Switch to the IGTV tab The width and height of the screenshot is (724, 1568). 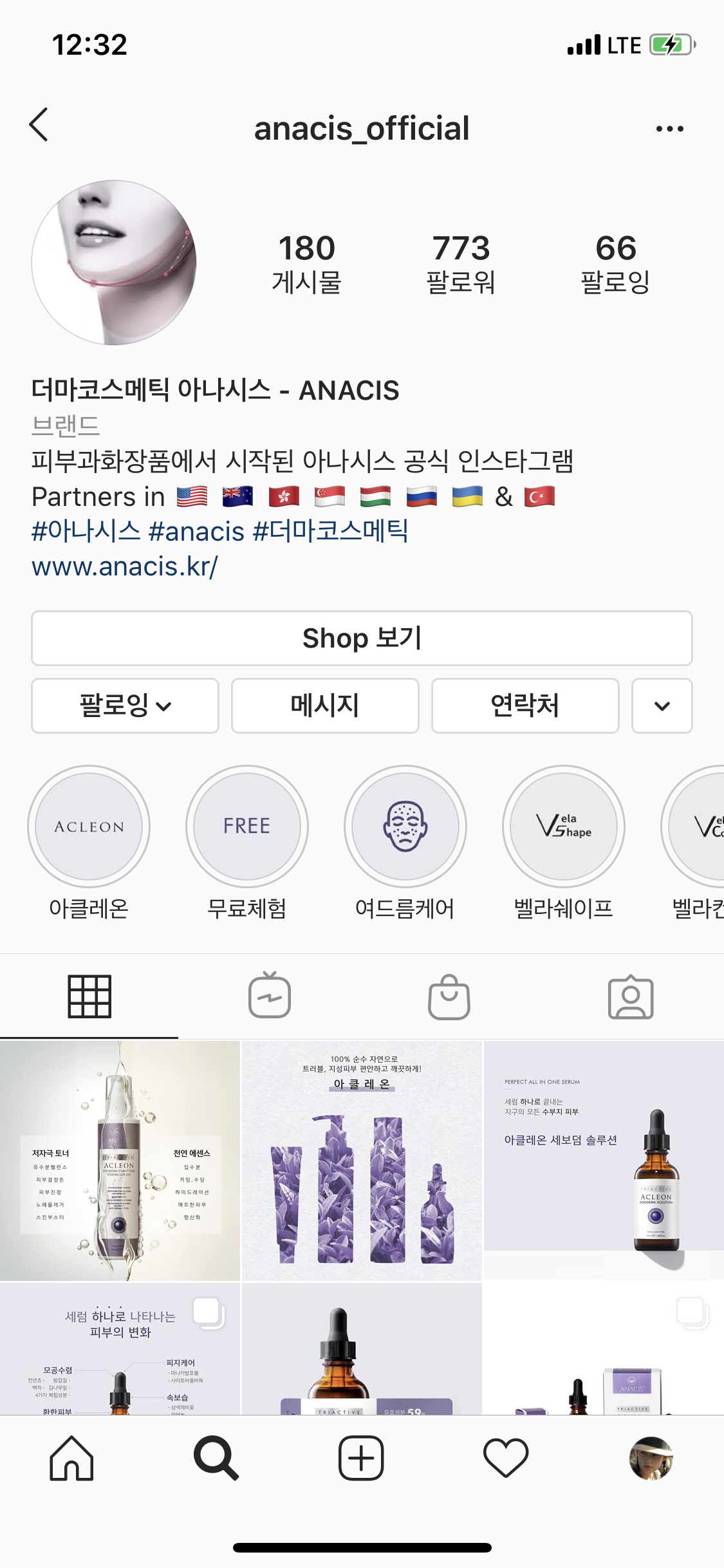[270, 996]
